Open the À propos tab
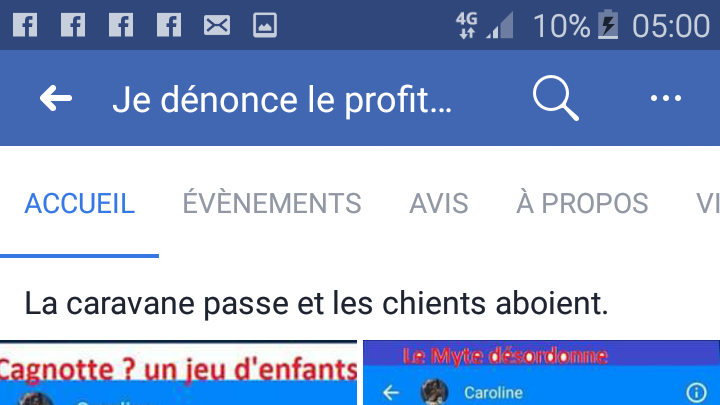720x405 pixels. 582,203
